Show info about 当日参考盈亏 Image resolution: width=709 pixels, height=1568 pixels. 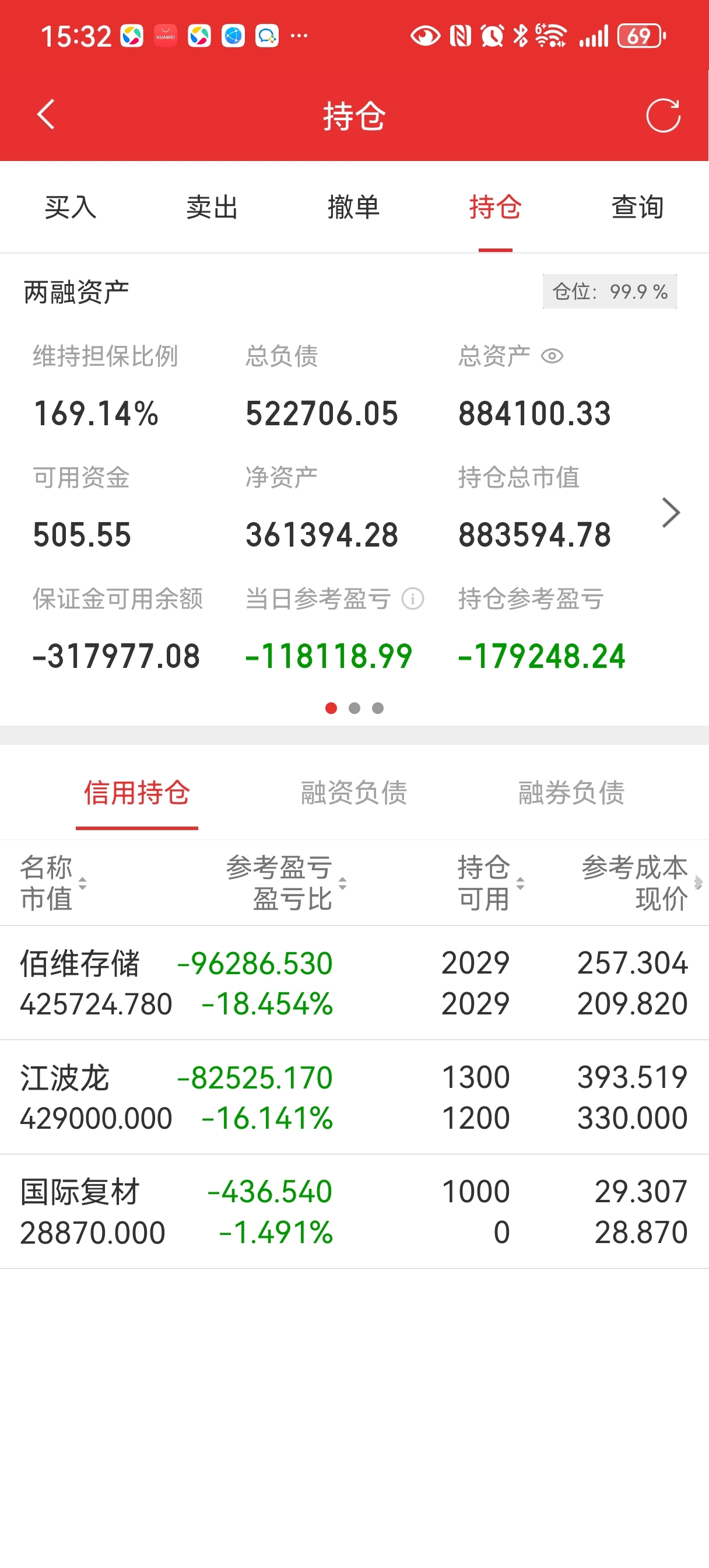[413, 599]
